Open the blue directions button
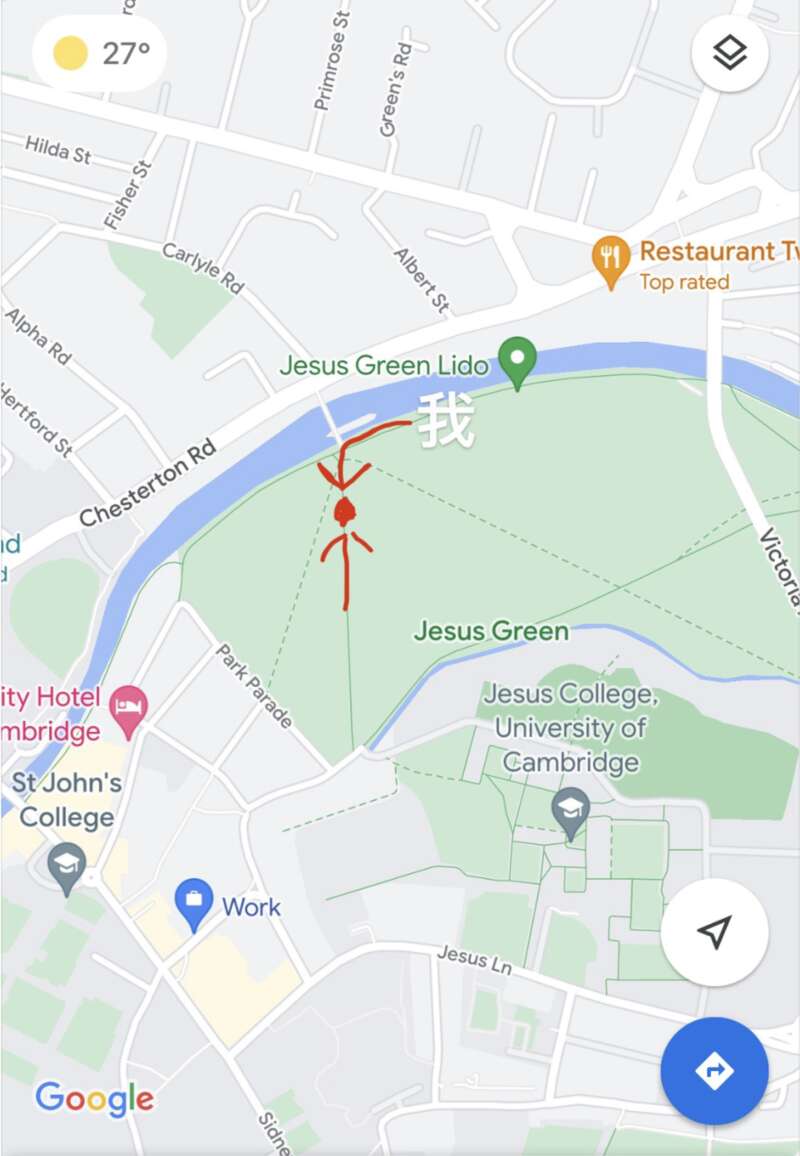800x1156 pixels. [714, 1071]
